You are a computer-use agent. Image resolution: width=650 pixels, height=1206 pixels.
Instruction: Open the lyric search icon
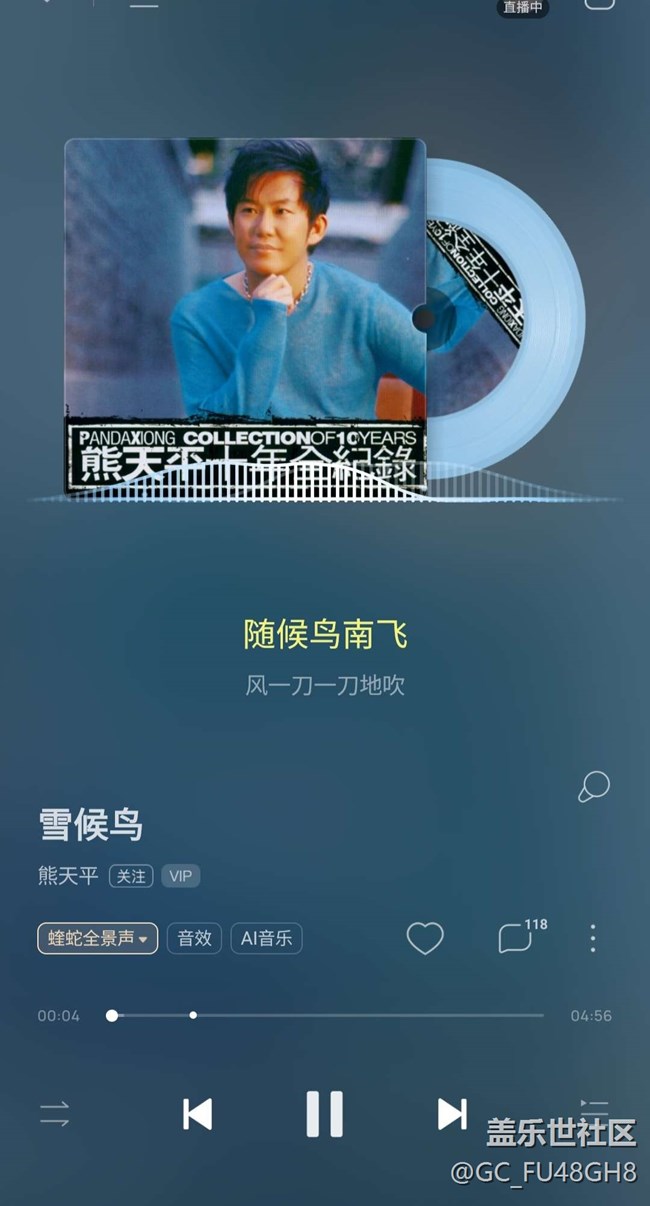pos(594,787)
